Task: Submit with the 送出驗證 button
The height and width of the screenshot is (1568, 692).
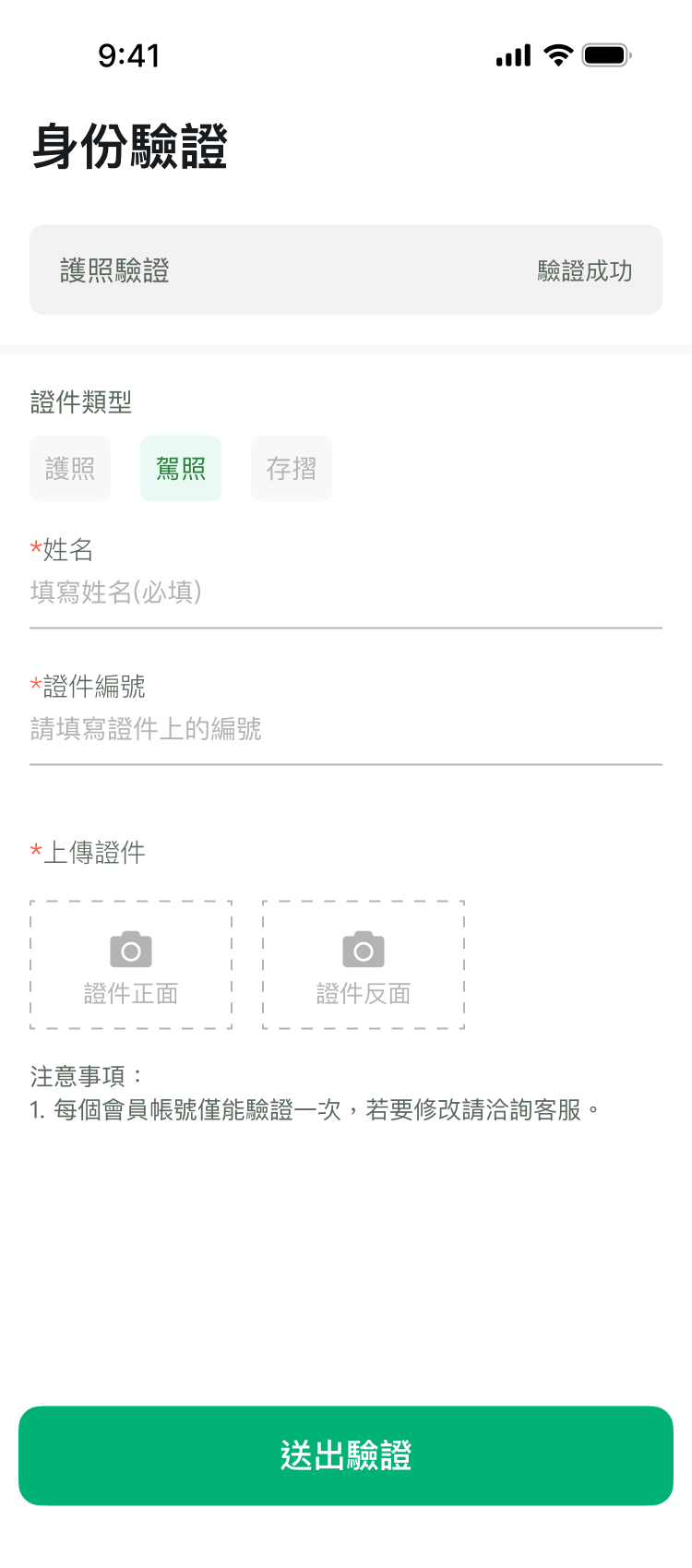Action: click(x=345, y=1455)
